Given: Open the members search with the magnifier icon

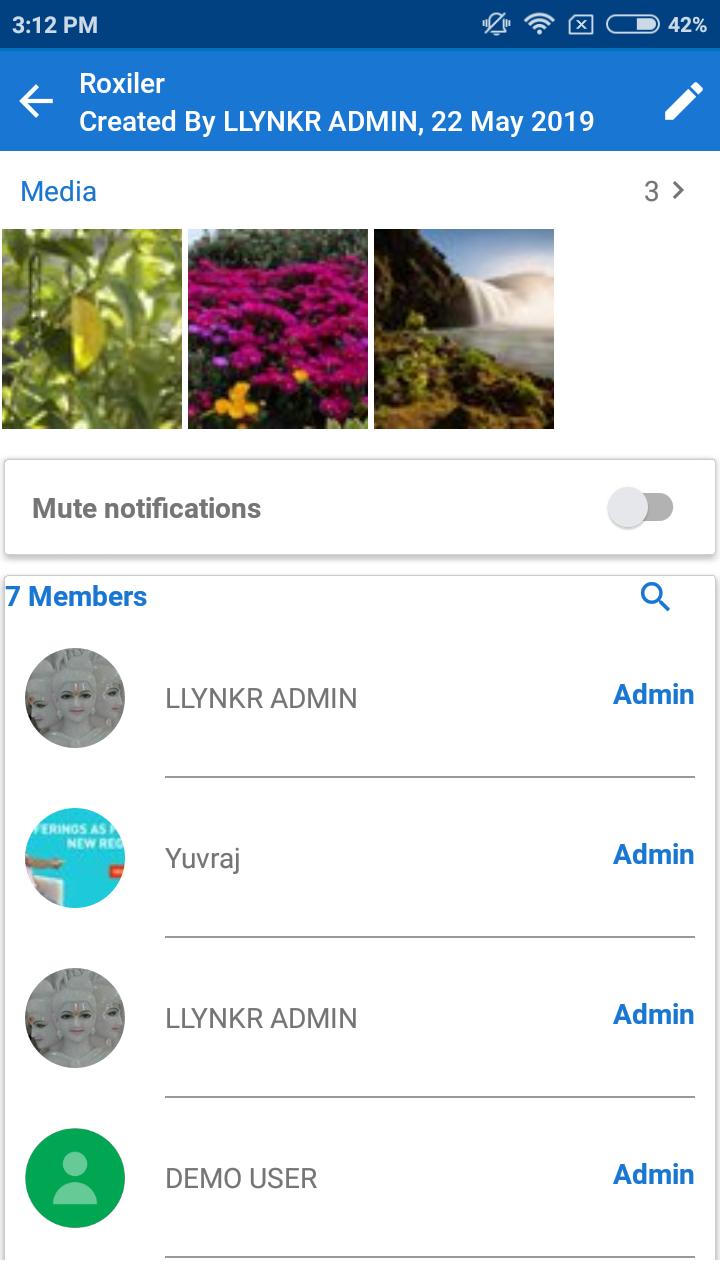Looking at the screenshot, I should 656,596.
